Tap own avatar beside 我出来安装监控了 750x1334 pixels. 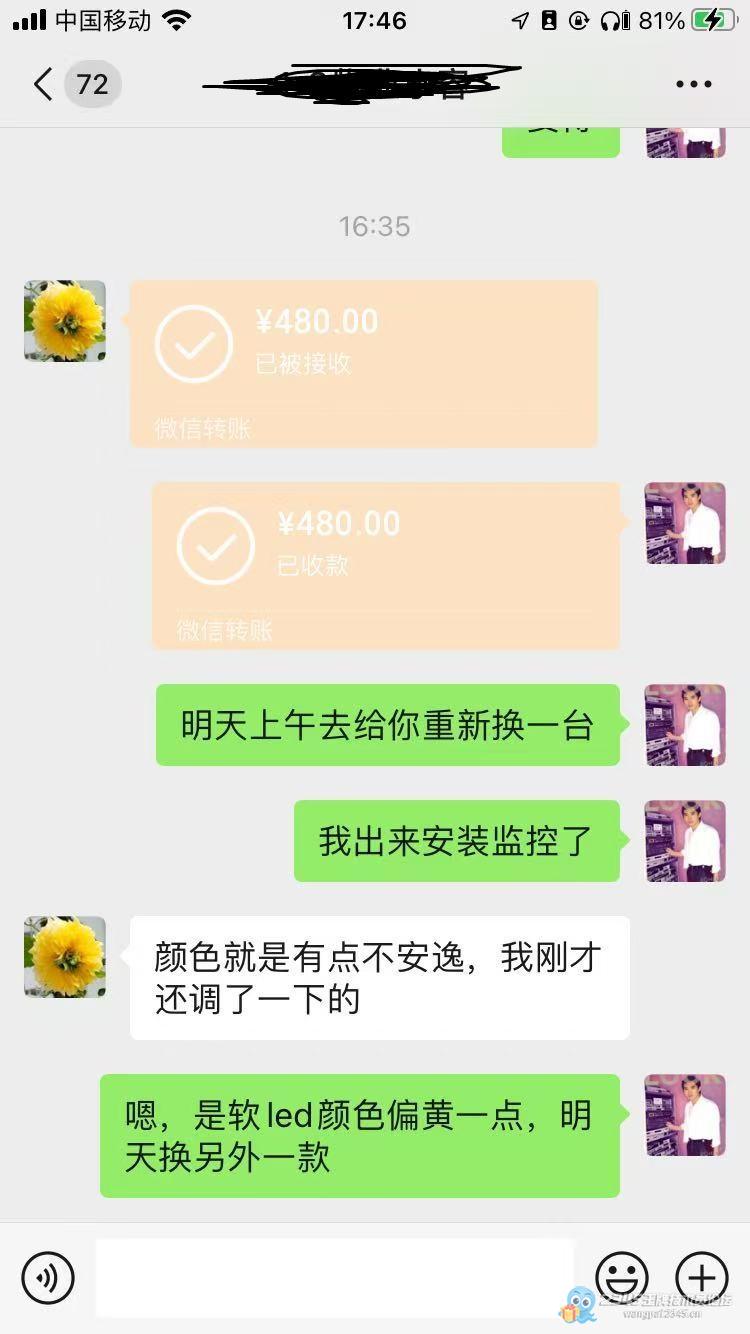(x=685, y=841)
